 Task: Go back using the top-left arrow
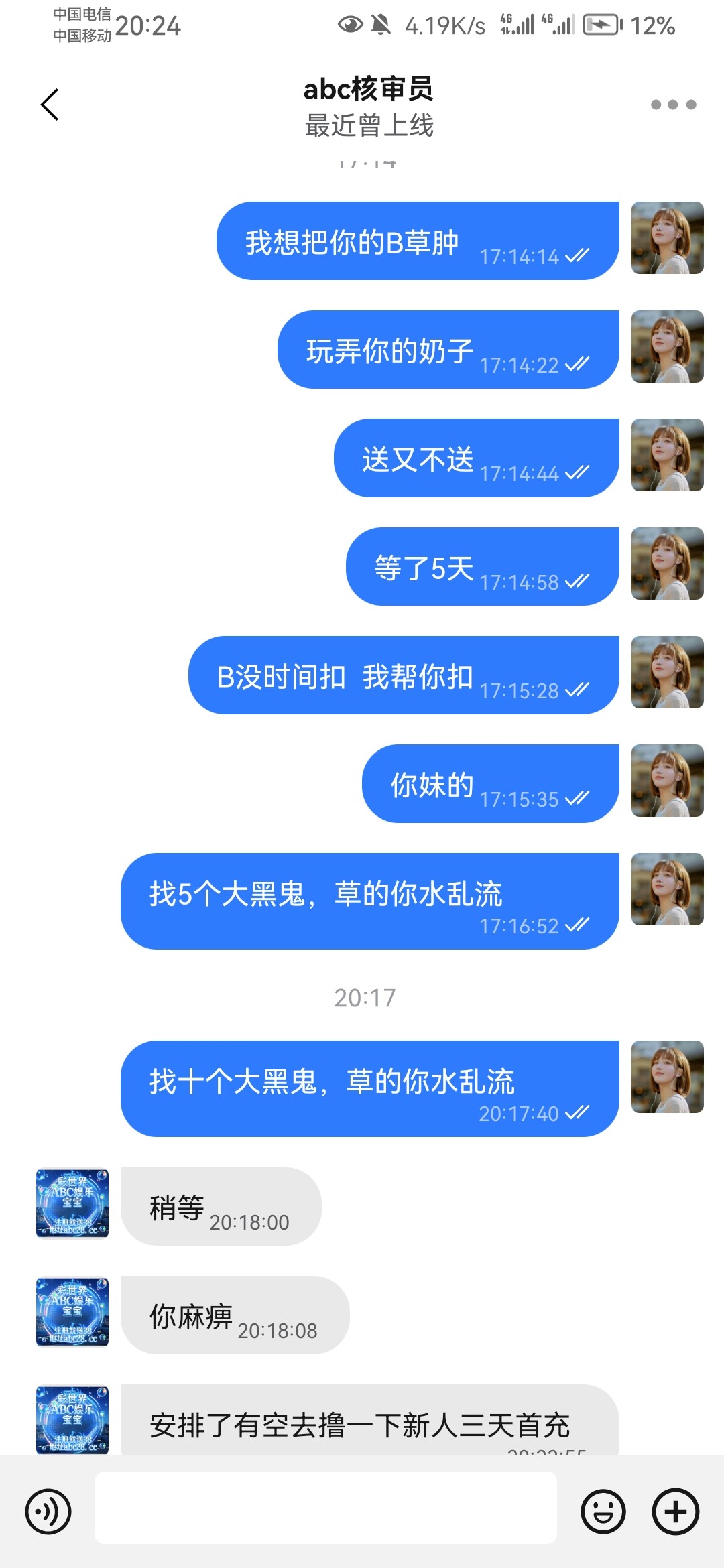click(50, 105)
